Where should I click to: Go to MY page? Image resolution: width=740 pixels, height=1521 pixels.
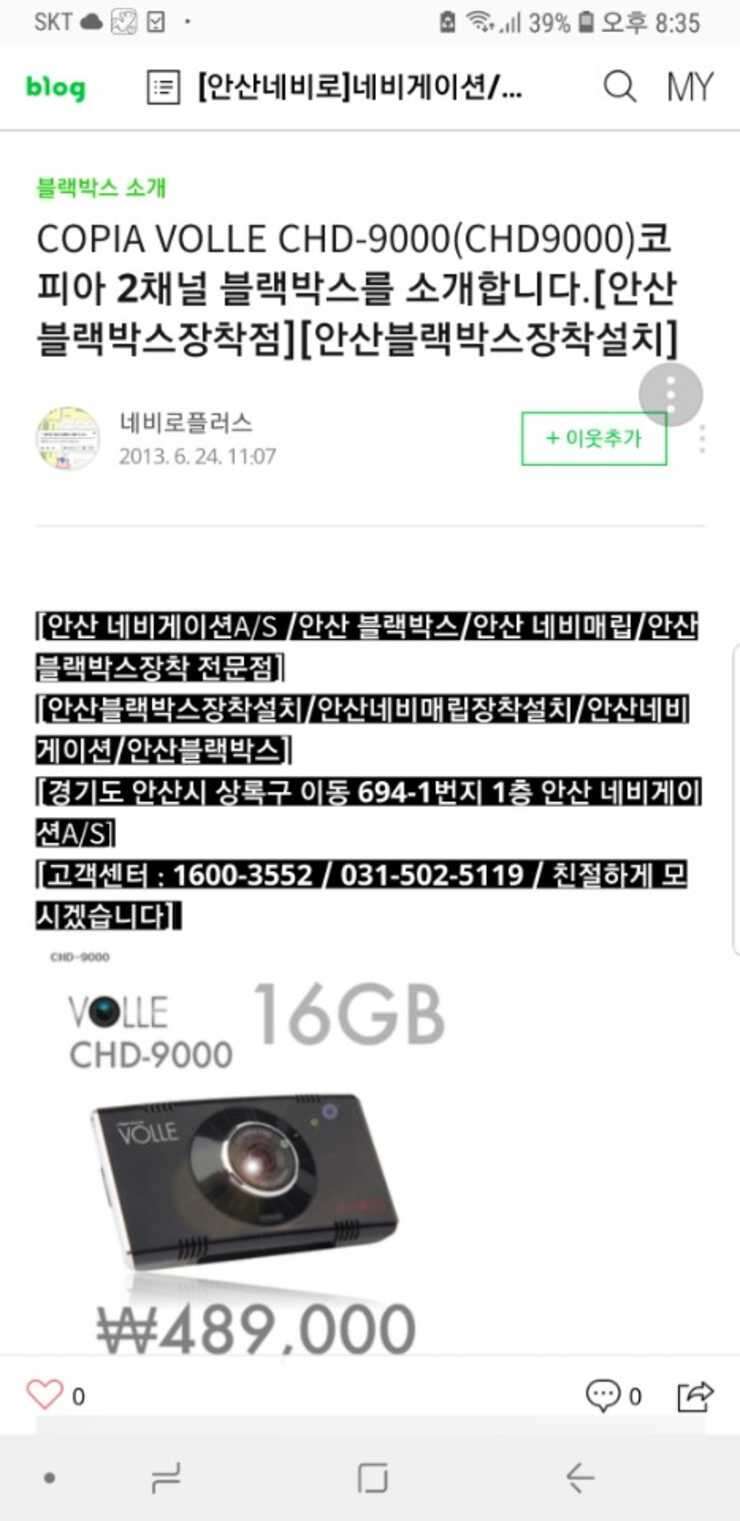(690, 88)
